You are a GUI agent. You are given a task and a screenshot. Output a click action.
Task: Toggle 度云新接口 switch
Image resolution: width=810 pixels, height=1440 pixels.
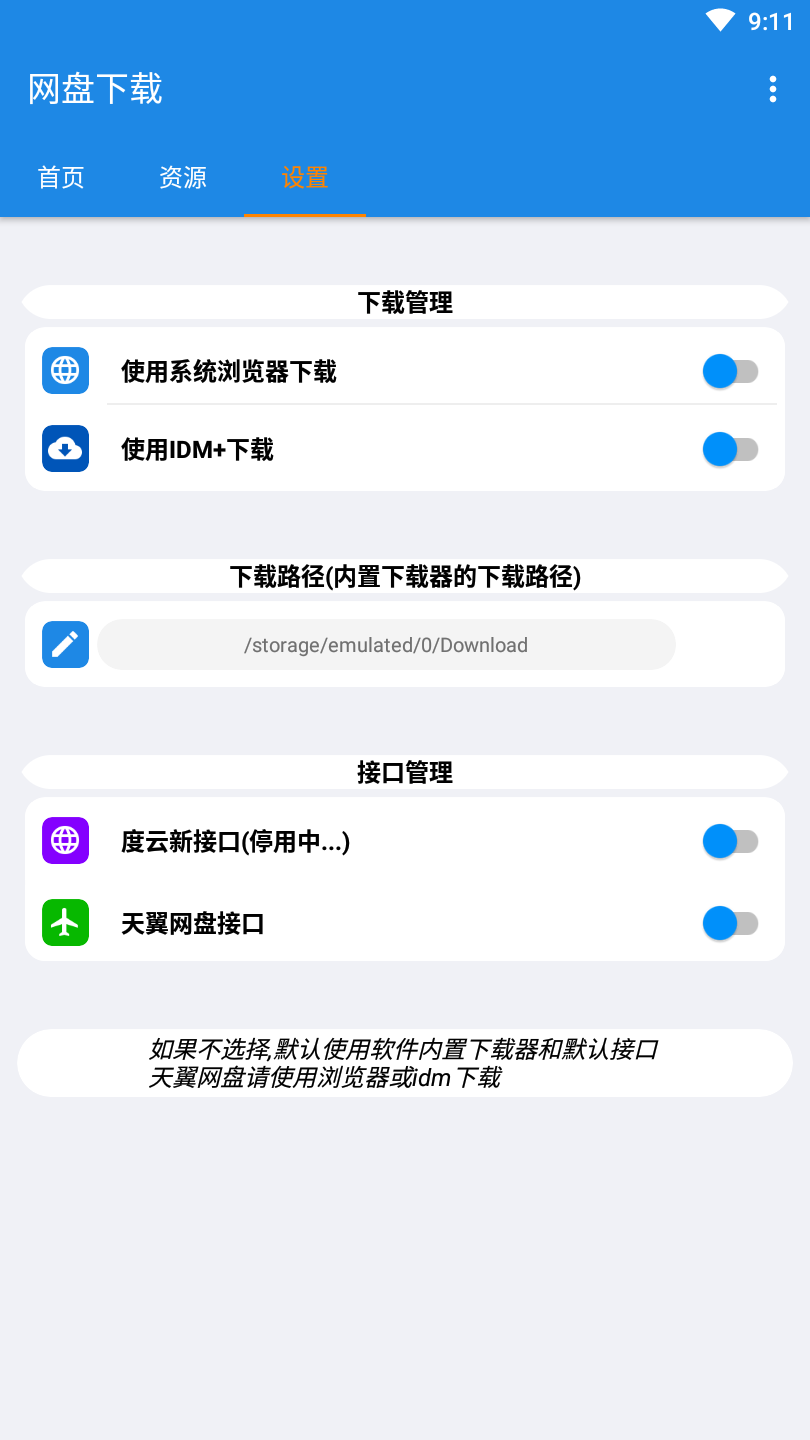[x=730, y=842]
